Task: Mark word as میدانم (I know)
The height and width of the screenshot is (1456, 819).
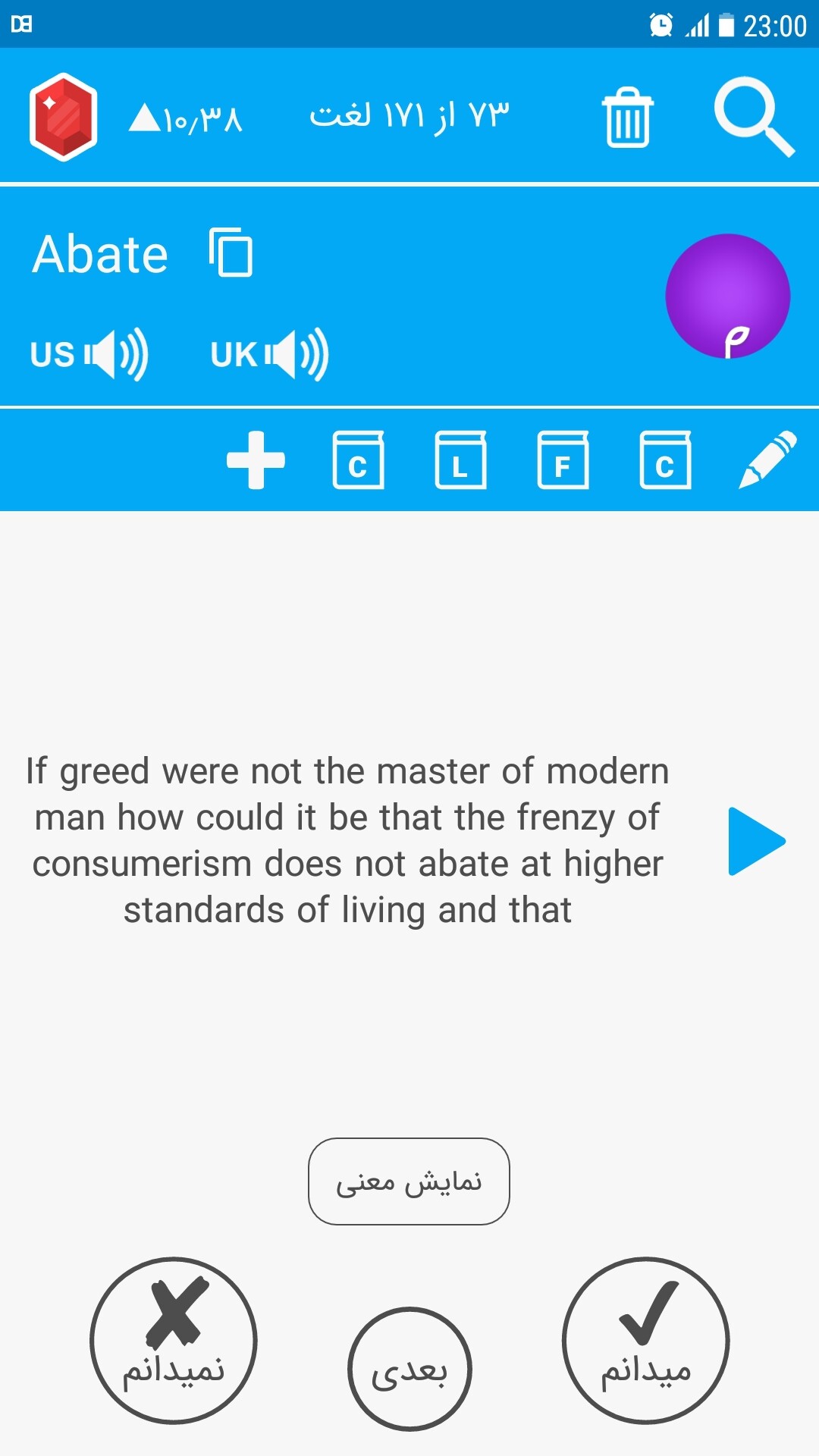Action: pyautogui.click(x=646, y=1341)
